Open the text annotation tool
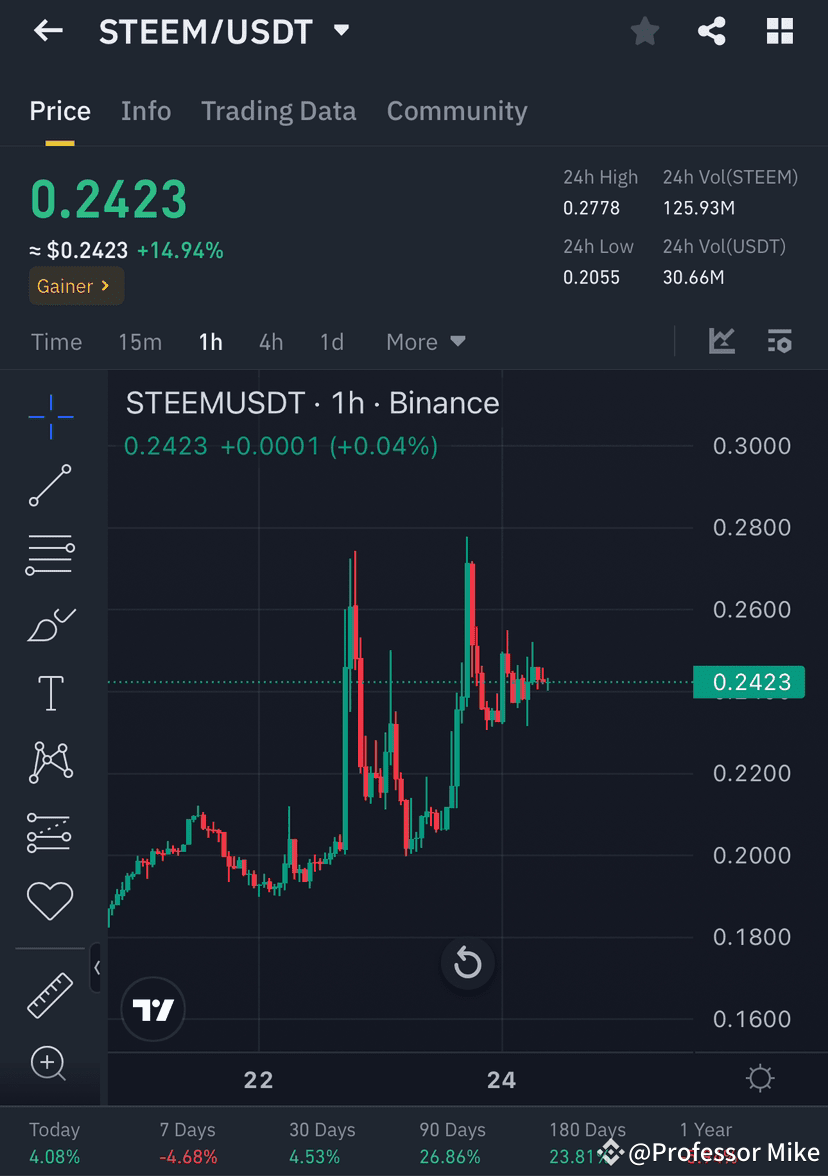 tap(49, 692)
